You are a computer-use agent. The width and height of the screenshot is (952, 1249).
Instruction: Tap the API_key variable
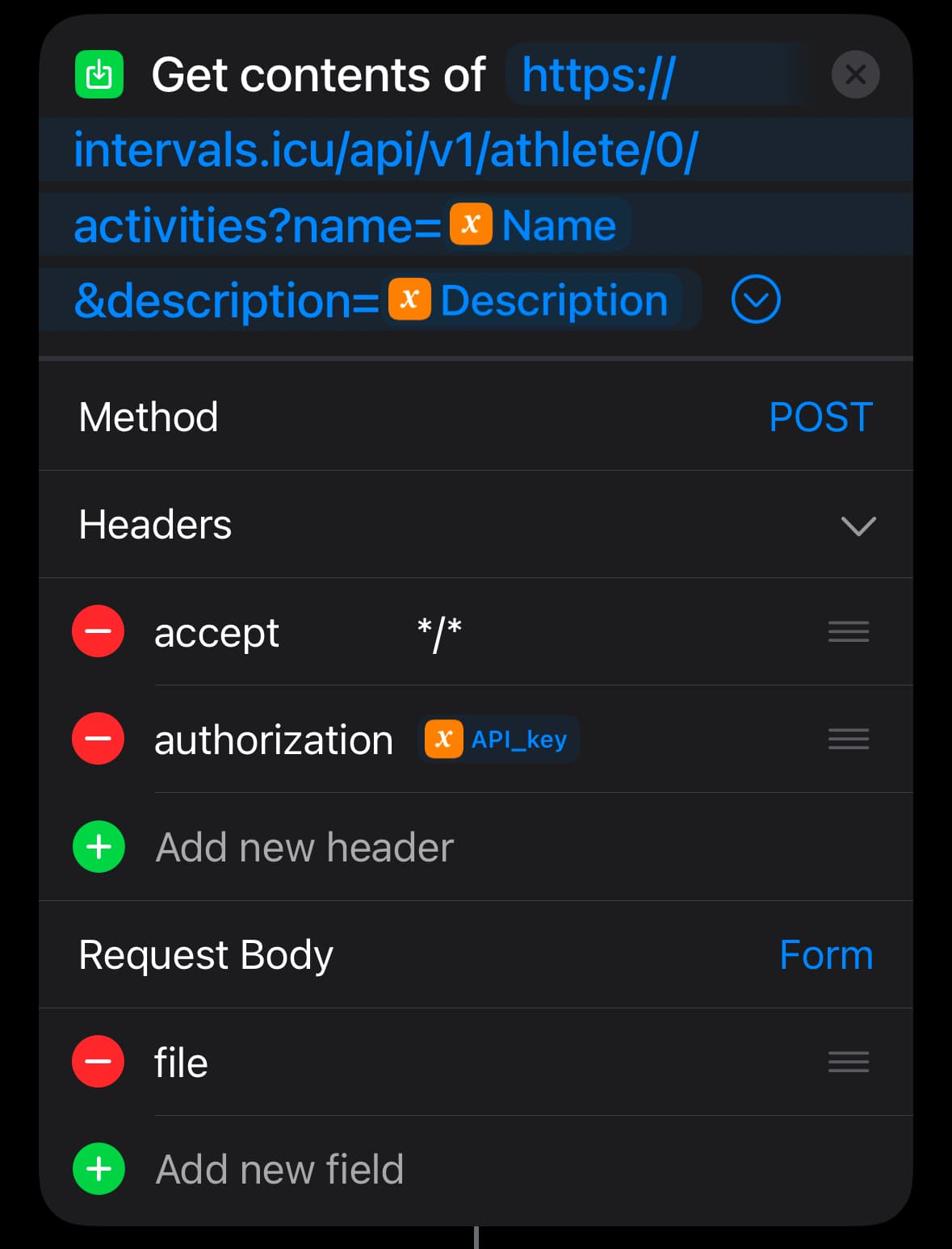[x=501, y=739]
